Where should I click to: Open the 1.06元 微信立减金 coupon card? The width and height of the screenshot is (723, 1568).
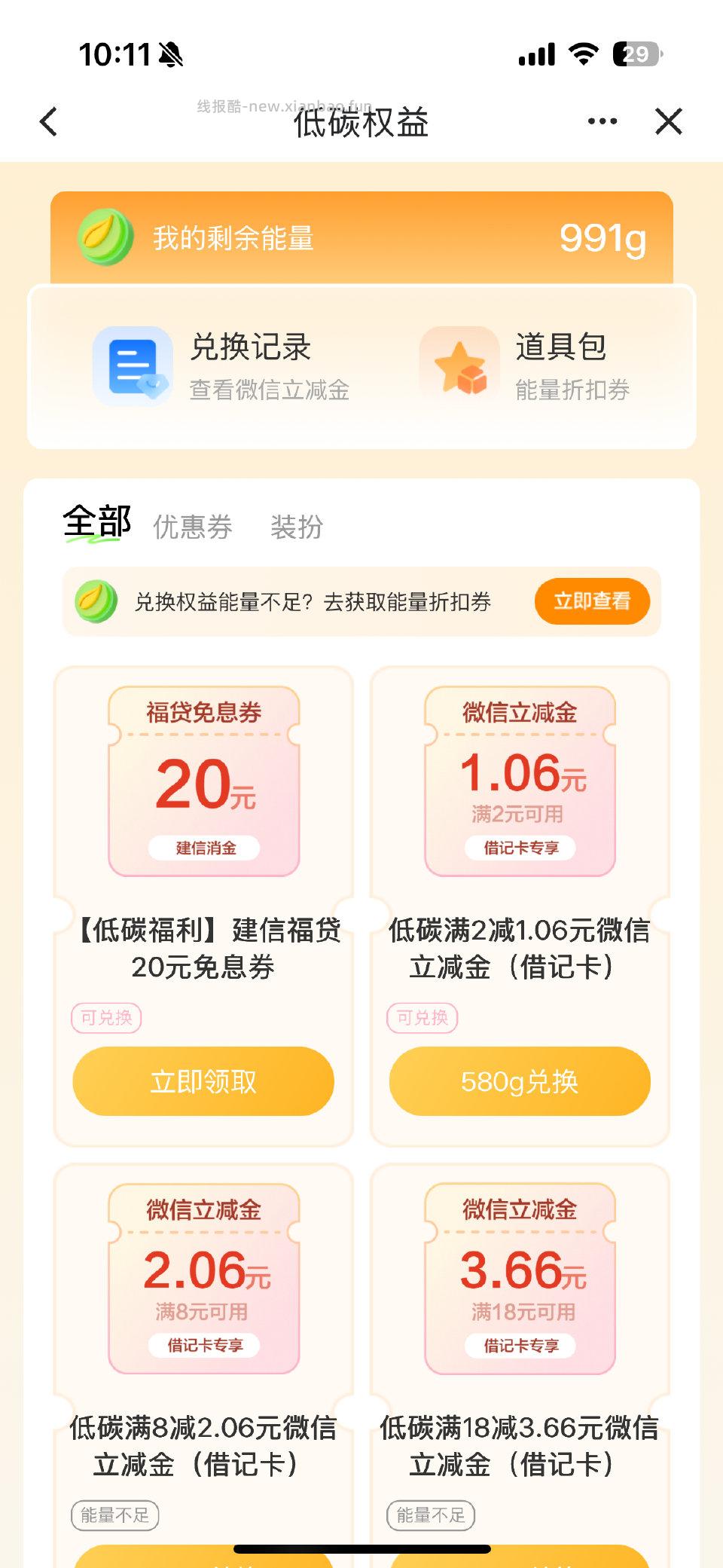coord(520,780)
